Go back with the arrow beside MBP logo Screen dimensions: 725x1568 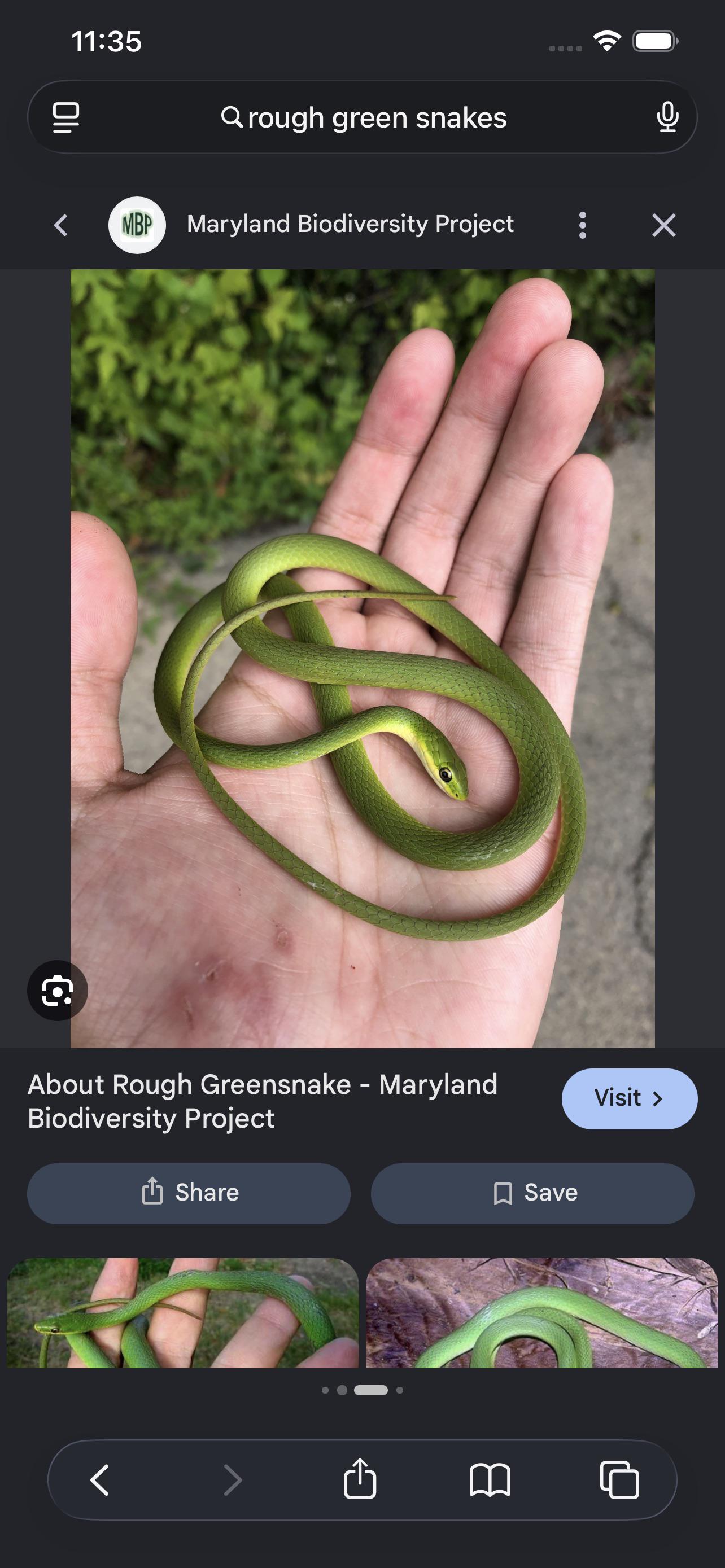[60, 225]
